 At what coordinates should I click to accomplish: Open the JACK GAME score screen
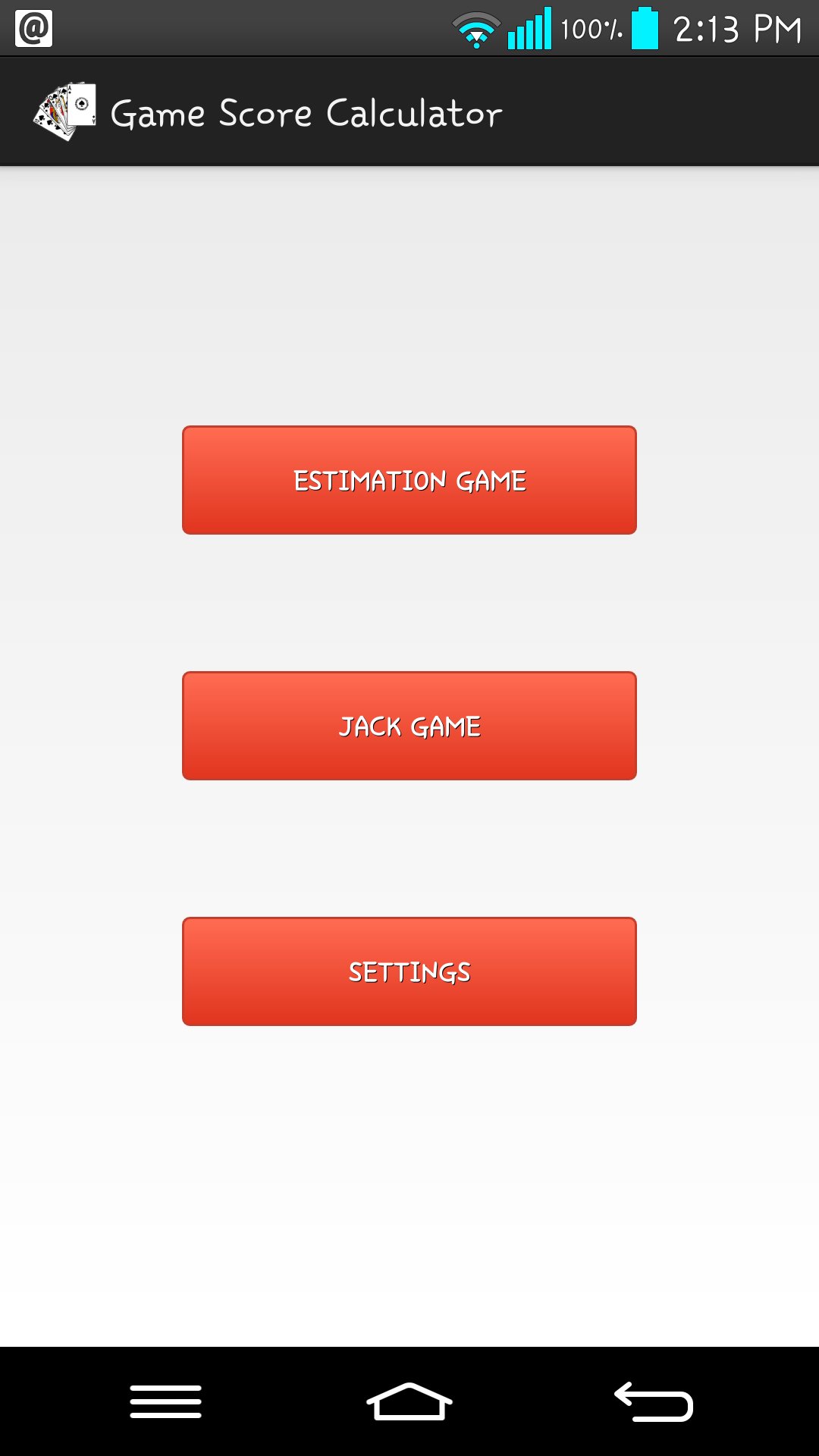(x=409, y=725)
